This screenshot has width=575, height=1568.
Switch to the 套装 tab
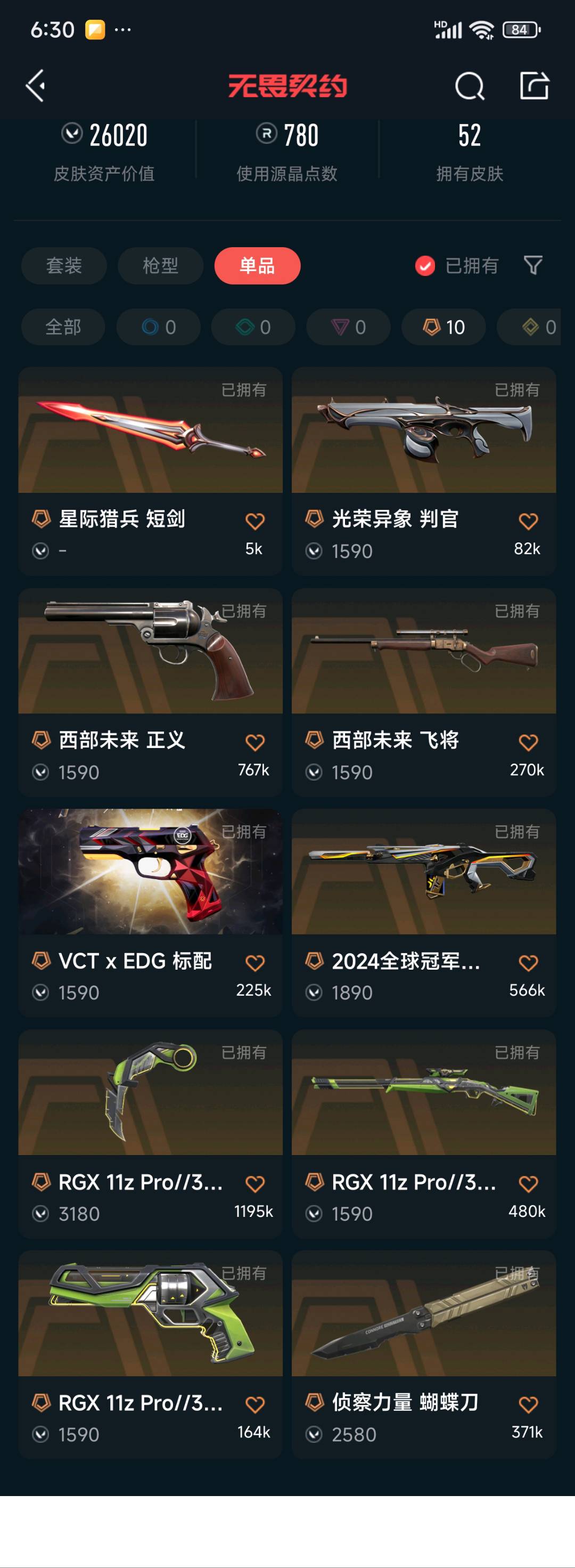(x=64, y=266)
